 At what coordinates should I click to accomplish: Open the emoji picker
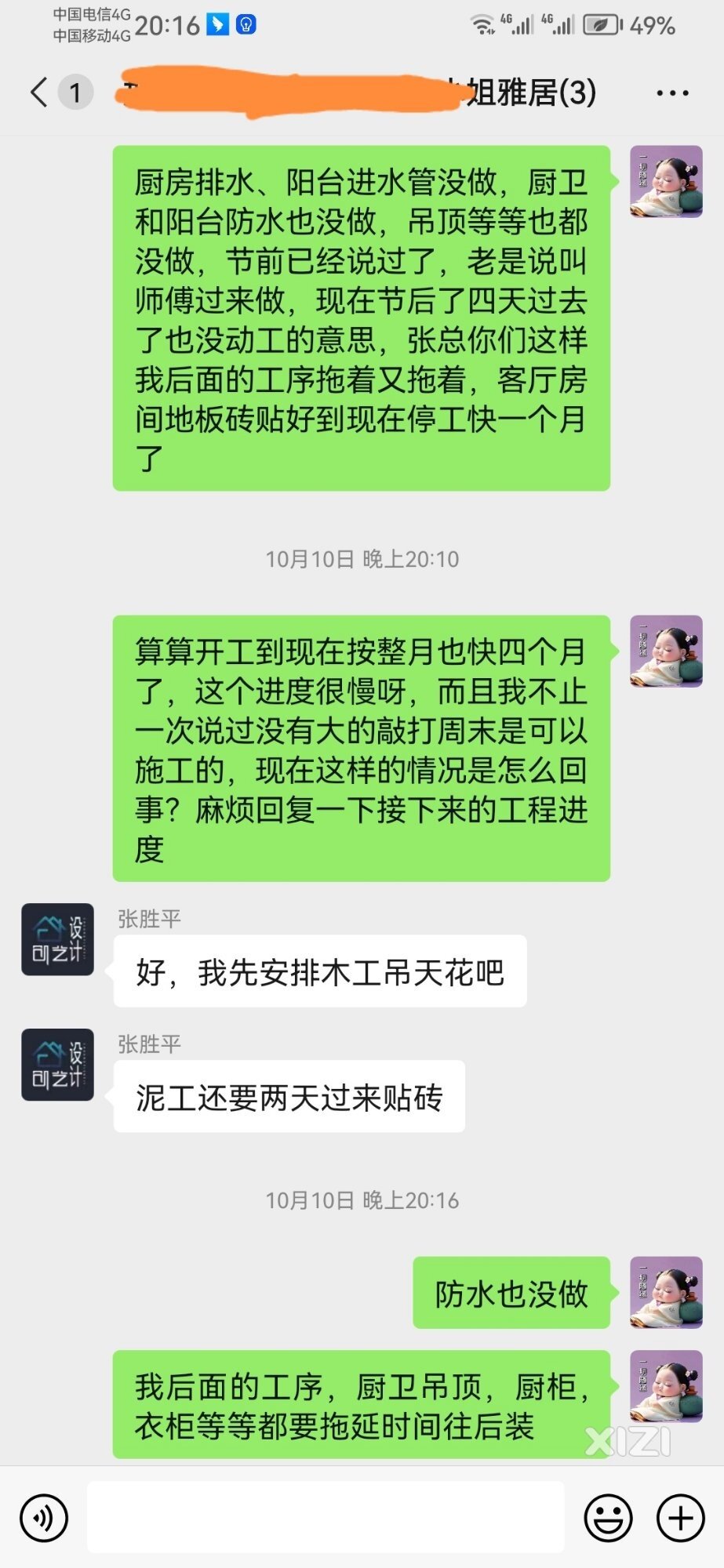coord(608,1518)
